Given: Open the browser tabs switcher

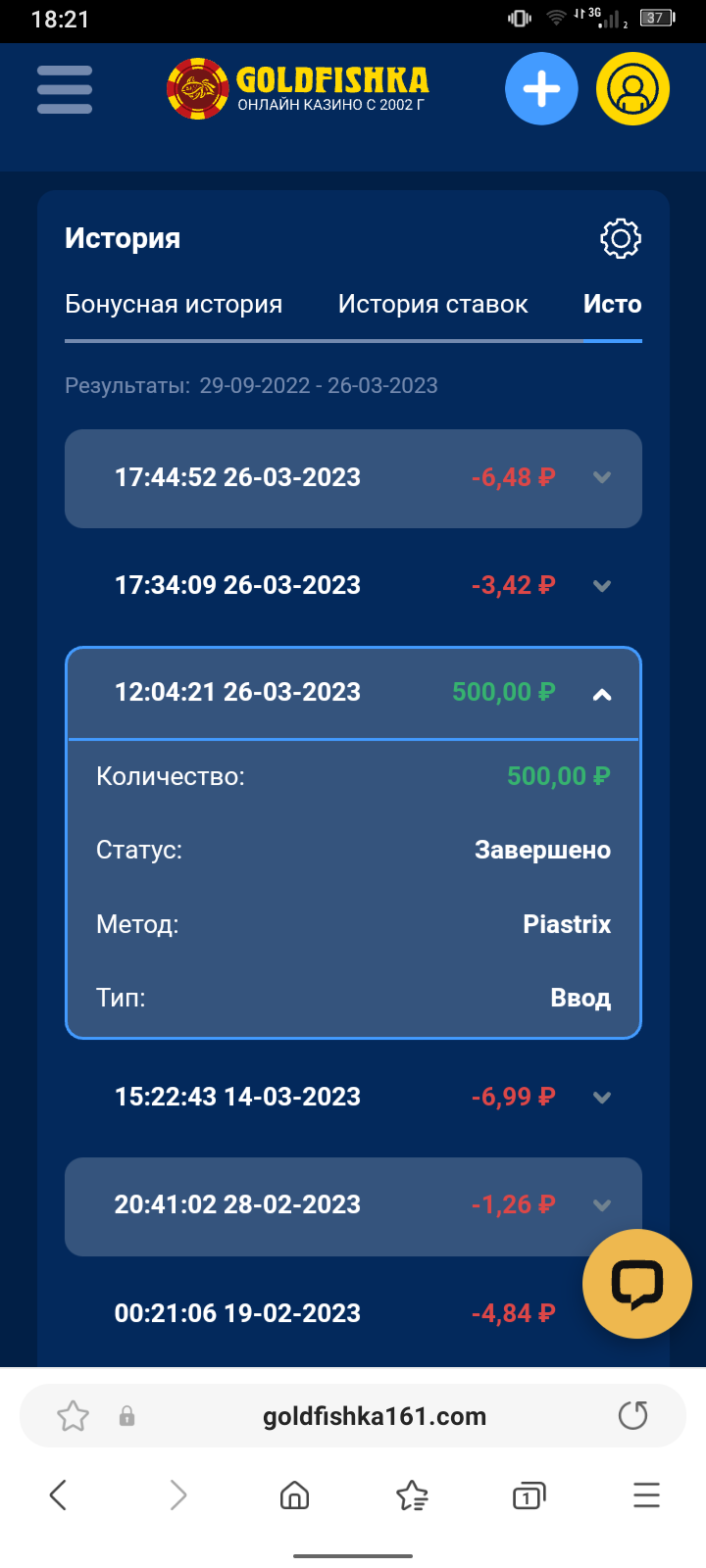Looking at the screenshot, I should [x=529, y=1495].
